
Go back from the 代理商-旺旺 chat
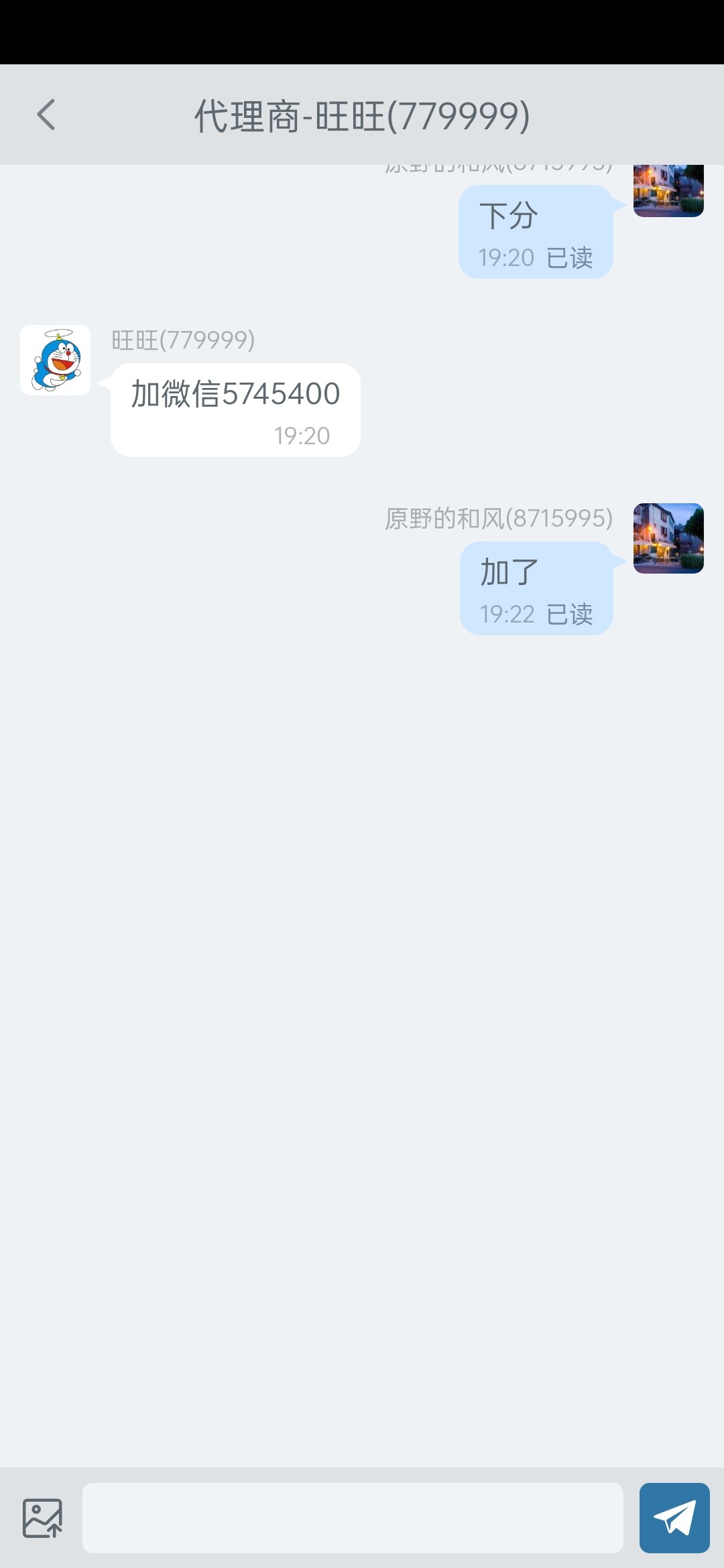pos(46,115)
